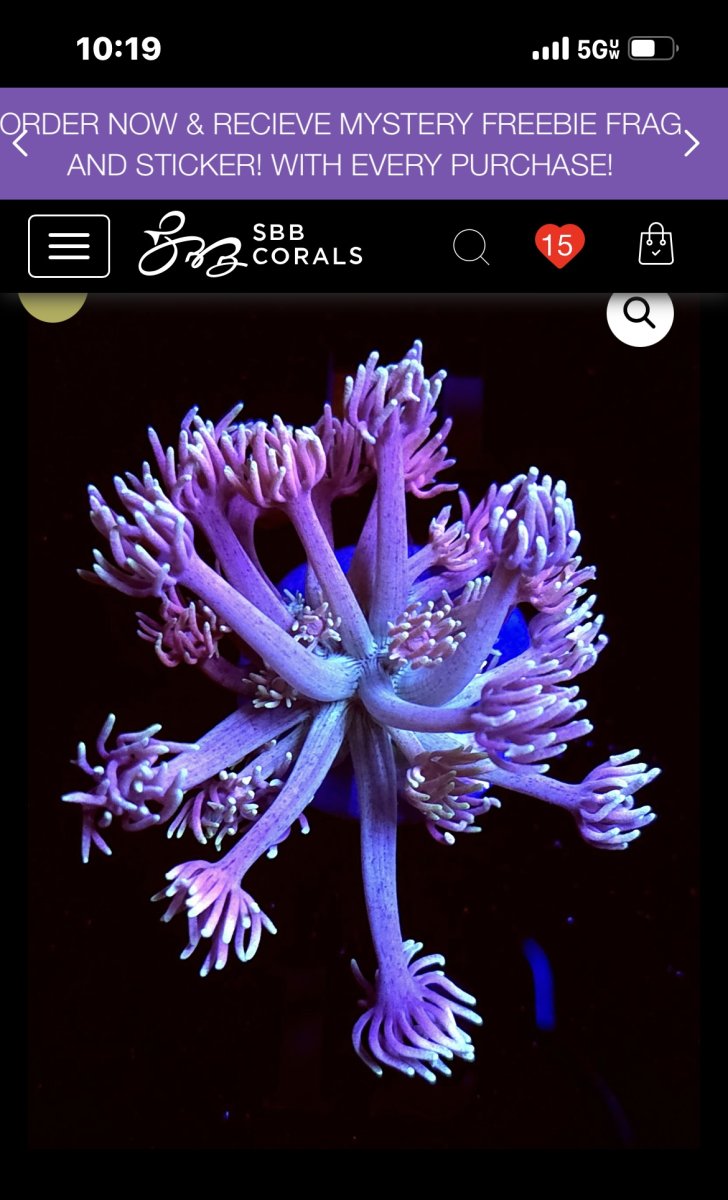728x1200 pixels.
Task: Open the site search
Action: pos(470,246)
